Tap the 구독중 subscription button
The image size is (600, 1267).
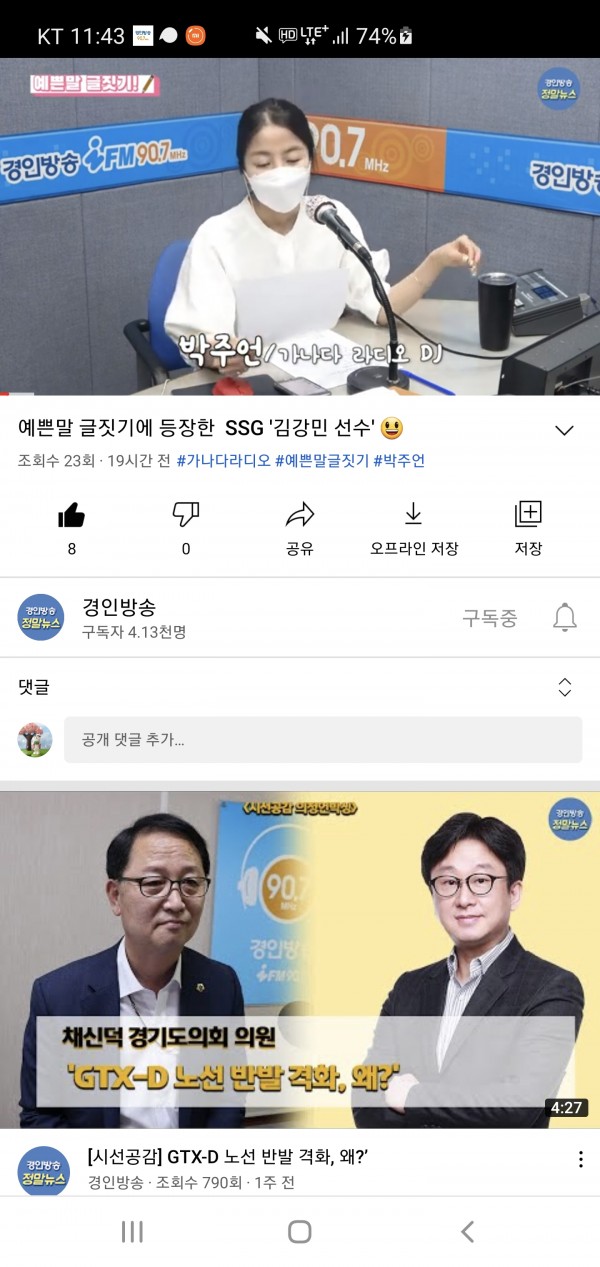point(489,618)
